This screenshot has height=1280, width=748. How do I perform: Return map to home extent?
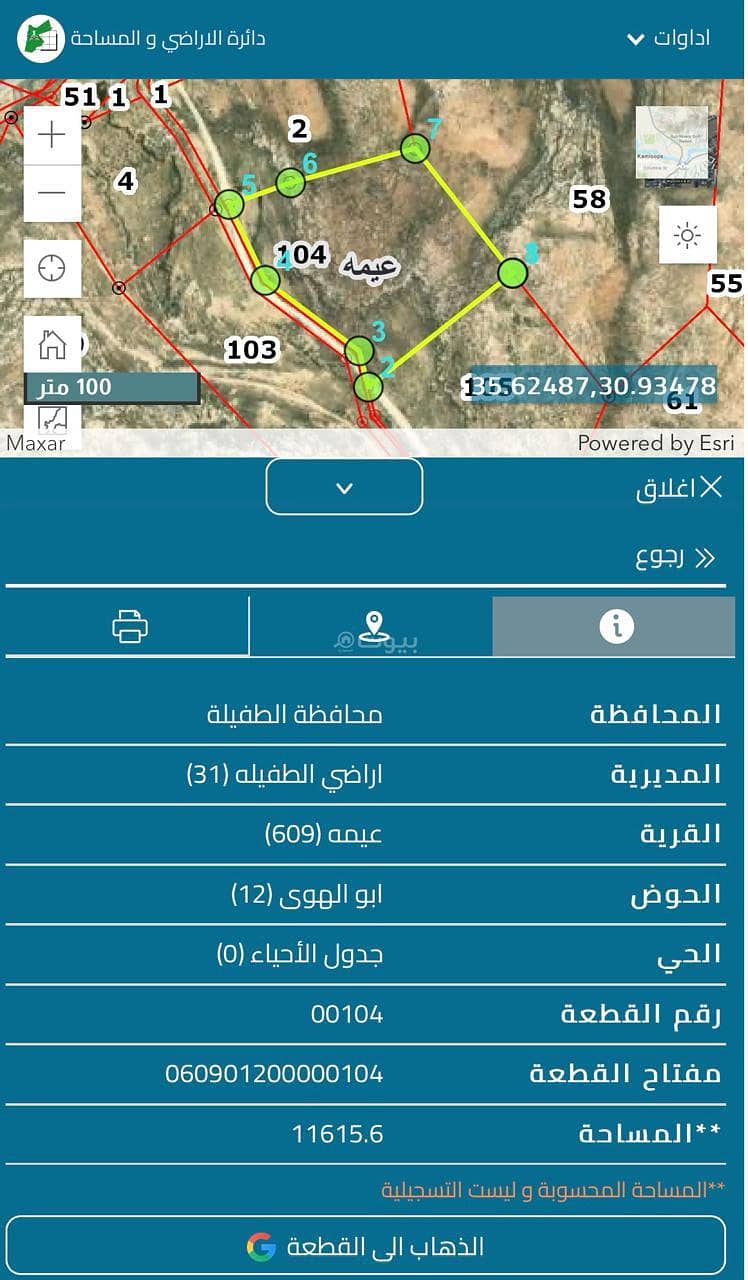pyautogui.click(x=52, y=345)
